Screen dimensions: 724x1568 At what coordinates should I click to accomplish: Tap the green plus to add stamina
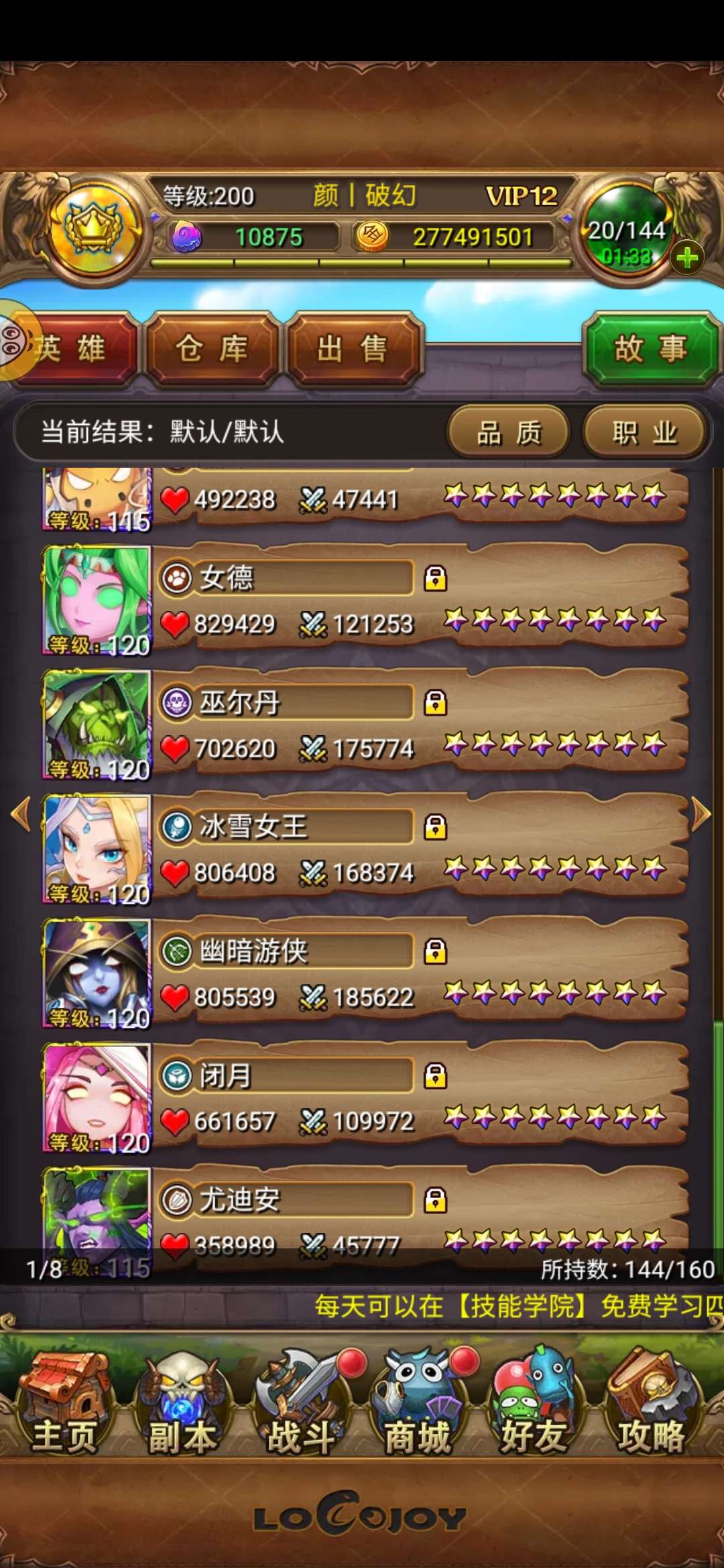point(687,259)
